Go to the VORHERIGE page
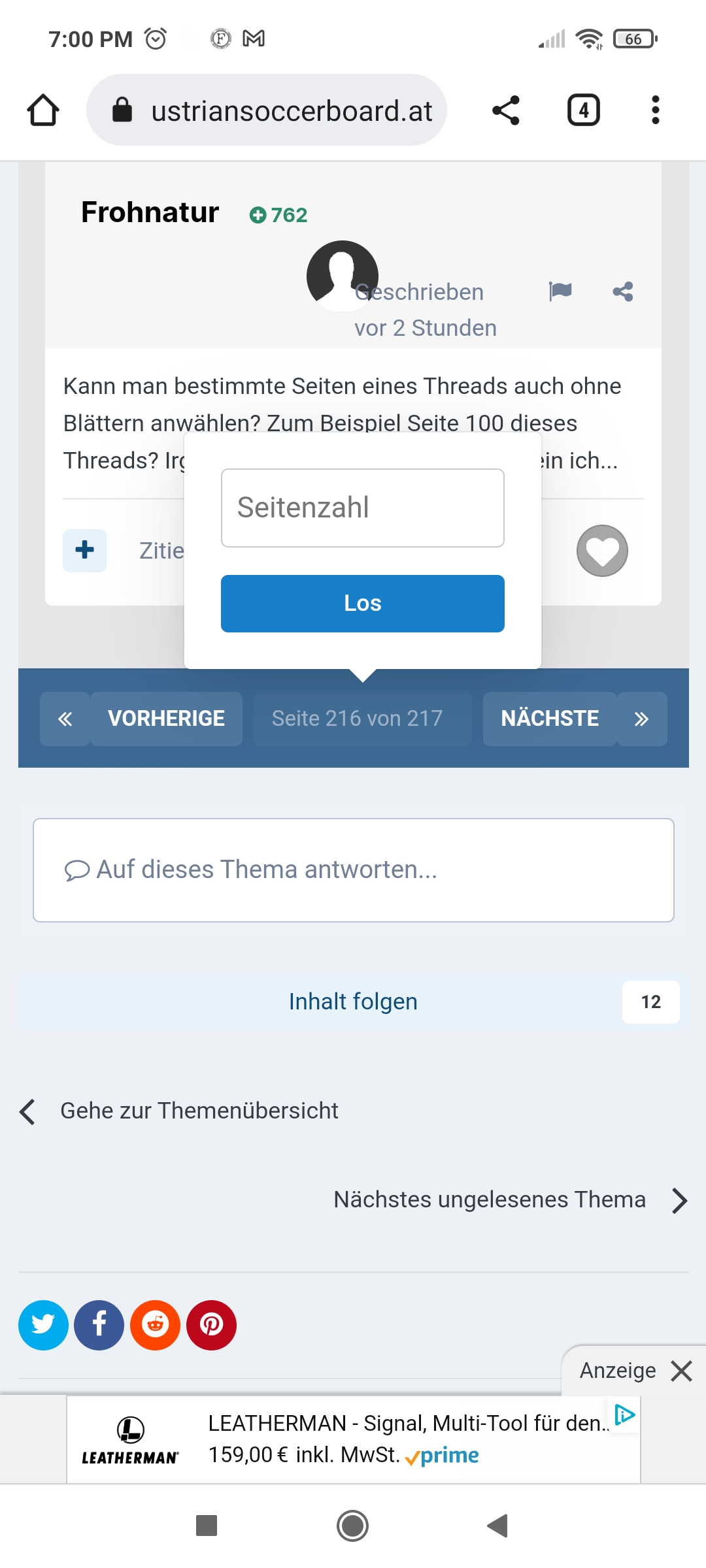 166,719
